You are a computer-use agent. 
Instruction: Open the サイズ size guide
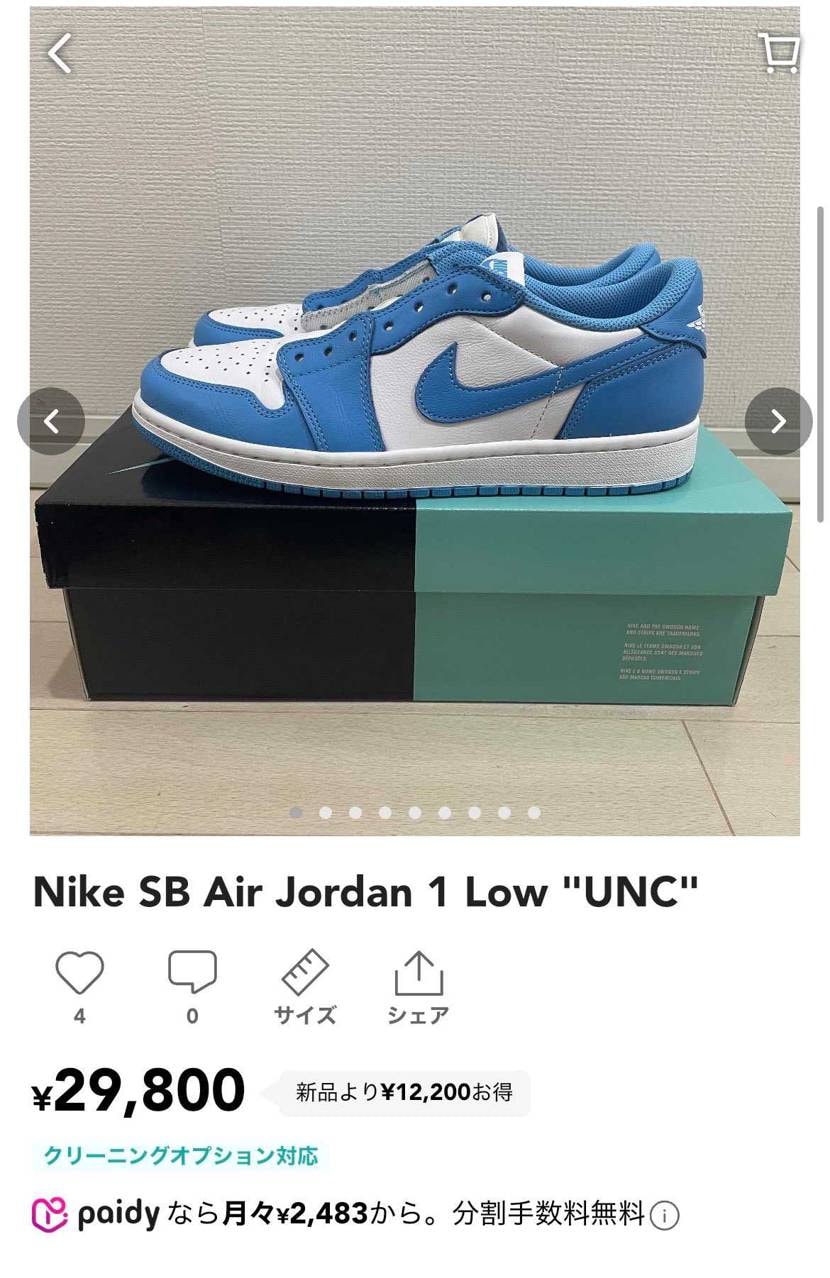click(305, 985)
